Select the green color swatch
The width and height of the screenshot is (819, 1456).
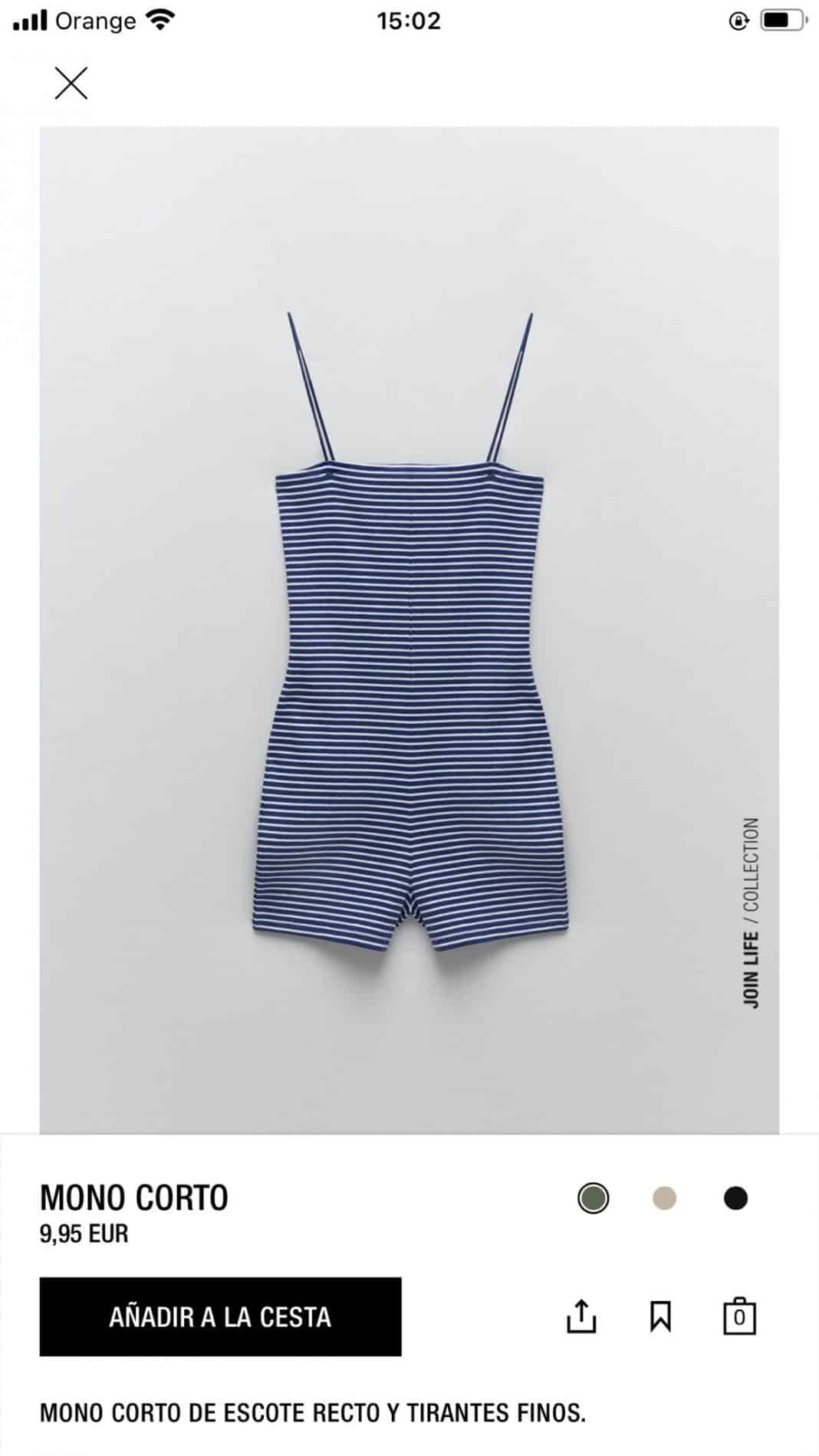tap(594, 1198)
